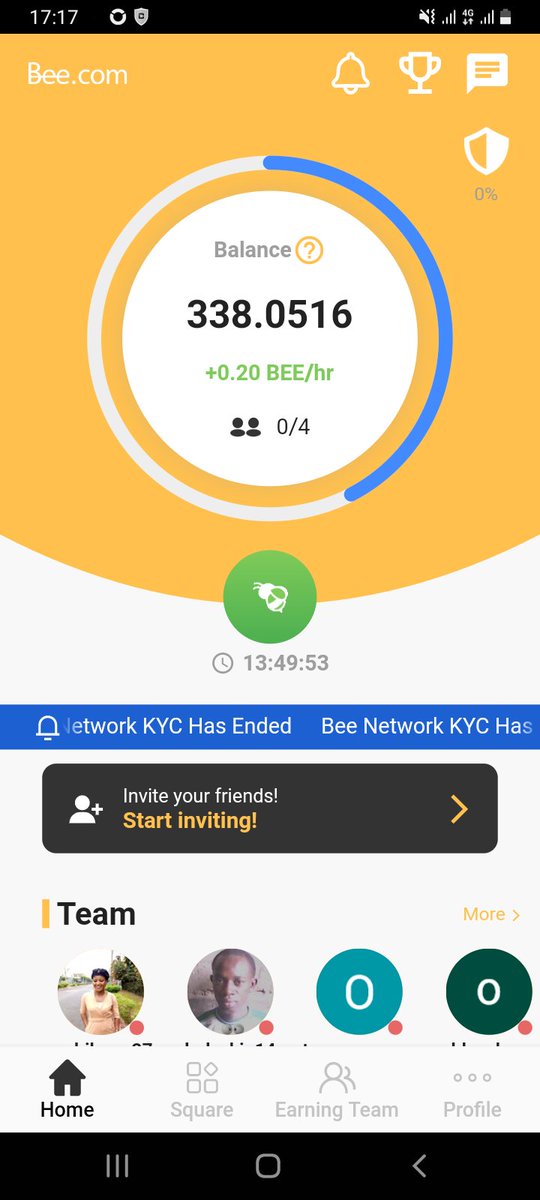Tap the system back button
The height and width of the screenshot is (1200, 540).
420,1165
